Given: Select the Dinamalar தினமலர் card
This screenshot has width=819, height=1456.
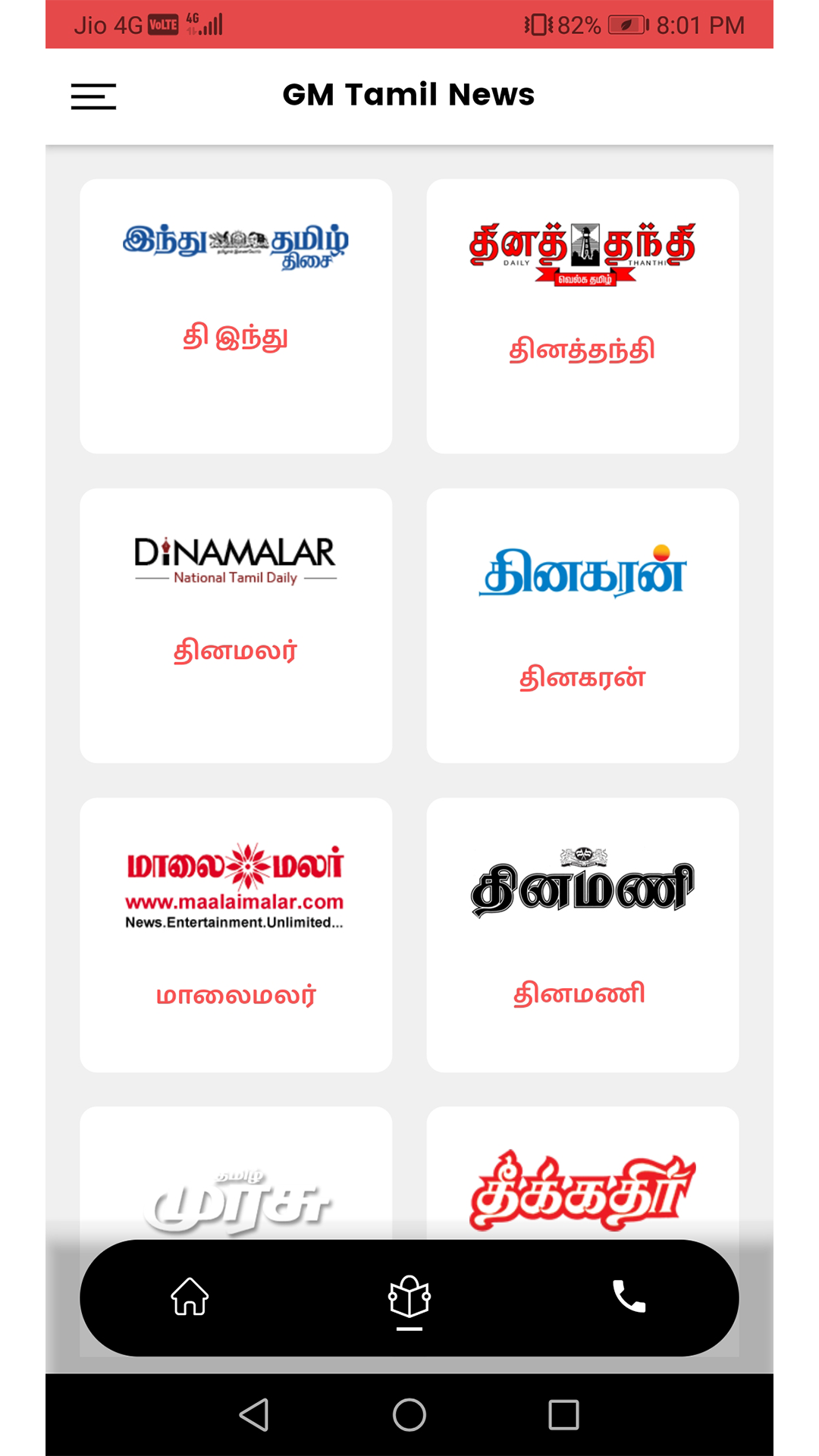Looking at the screenshot, I should 236,626.
